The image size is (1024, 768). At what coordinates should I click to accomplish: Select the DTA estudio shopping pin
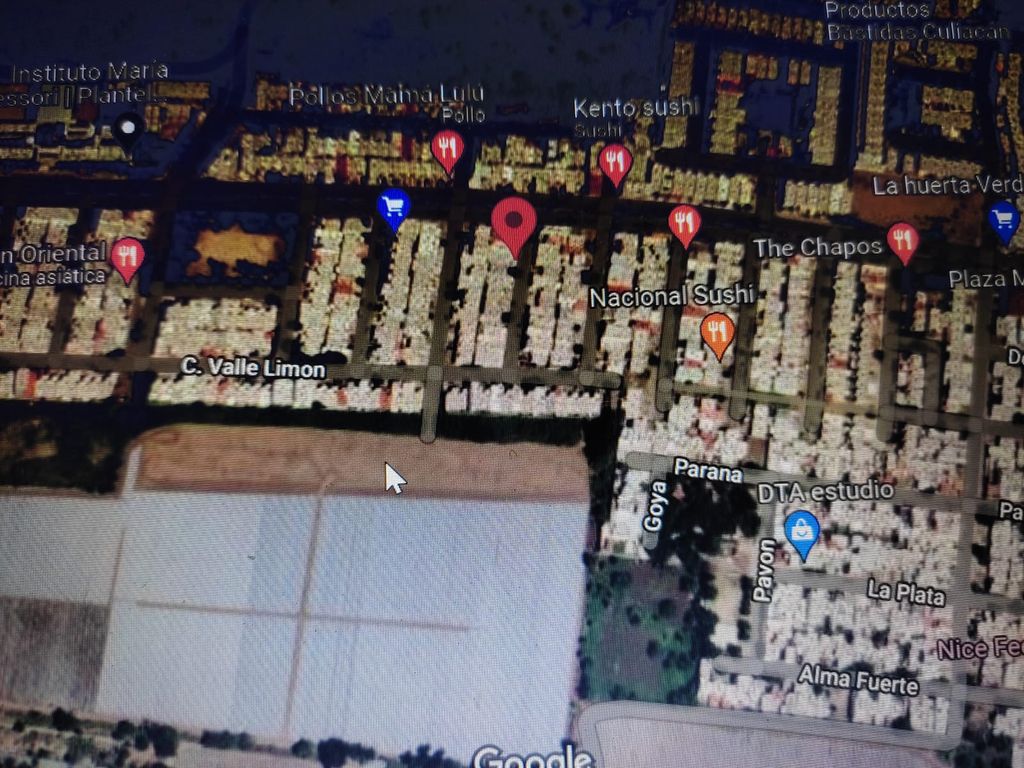pos(802,530)
